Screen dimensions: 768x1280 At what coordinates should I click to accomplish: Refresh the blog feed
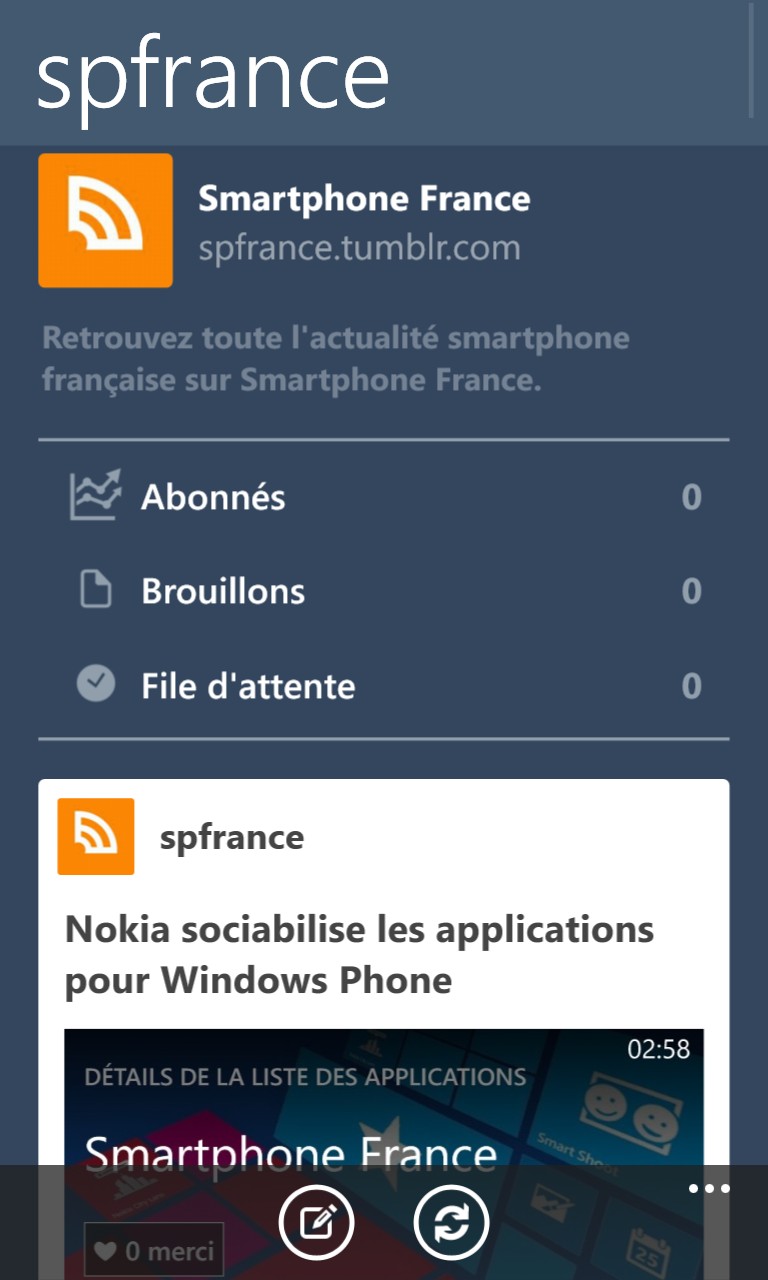click(451, 1222)
